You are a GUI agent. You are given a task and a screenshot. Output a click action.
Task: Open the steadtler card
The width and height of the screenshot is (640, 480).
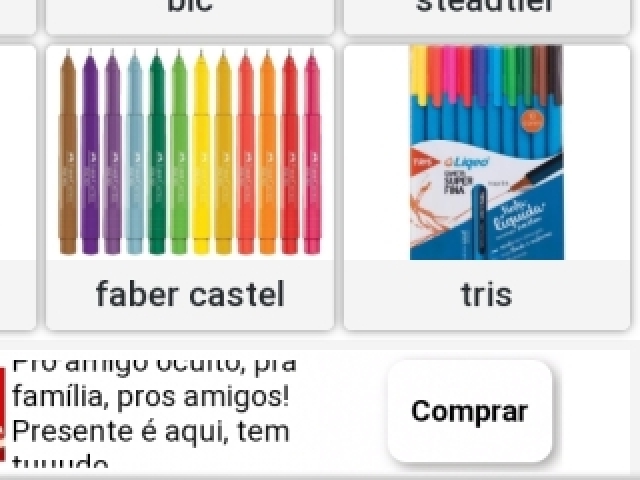pos(487,14)
